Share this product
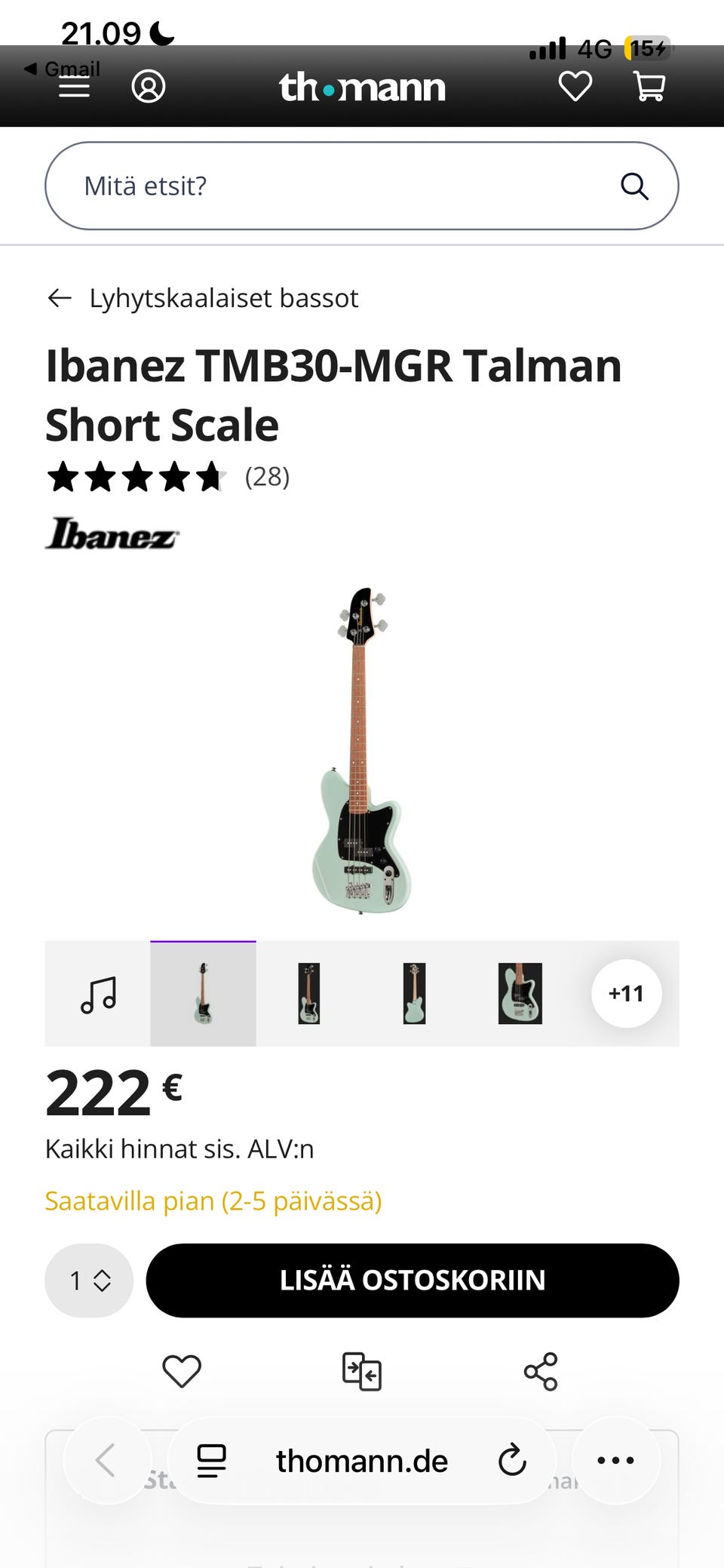 pyautogui.click(x=541, y=1371)
